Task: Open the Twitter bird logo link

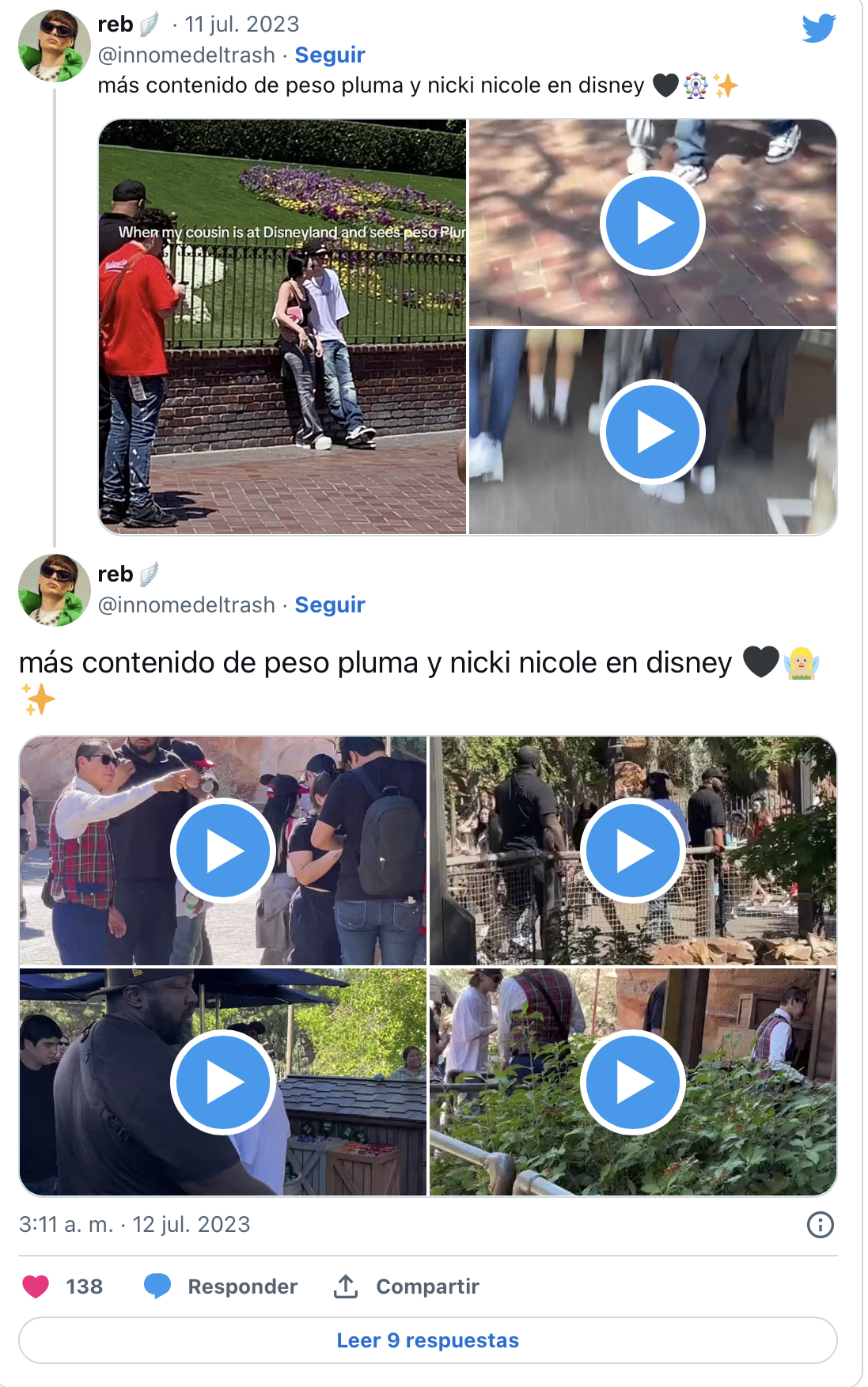Action: tap(818, 28)
